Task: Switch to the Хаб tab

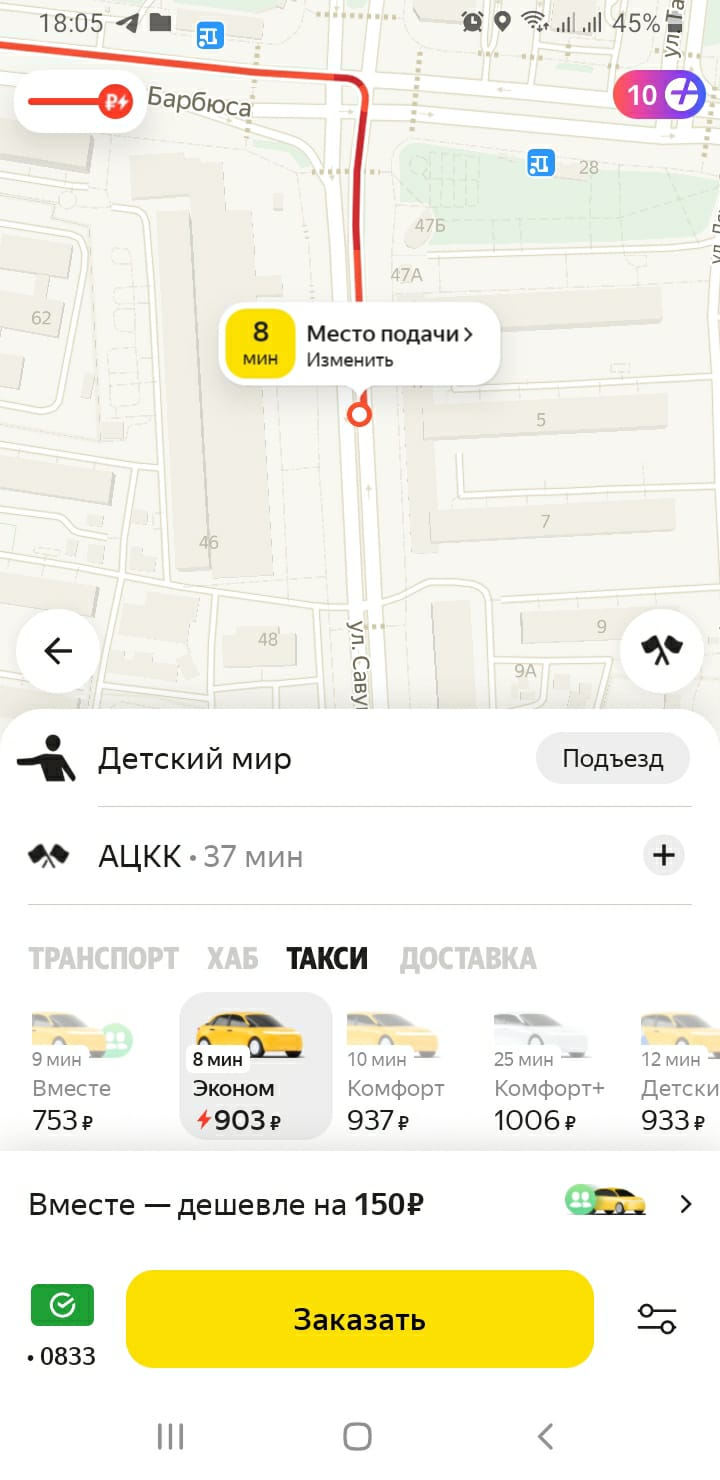Action: tap(232, 958)
